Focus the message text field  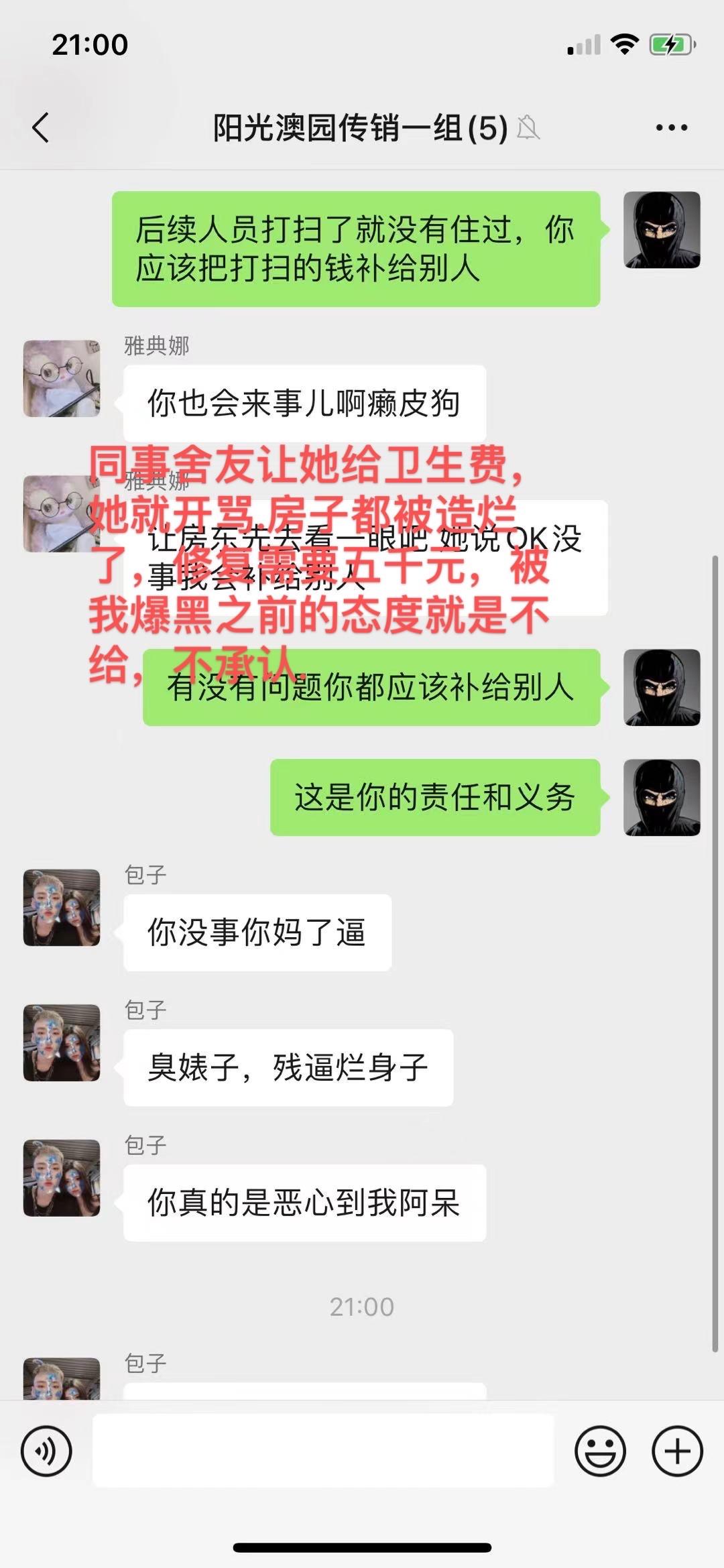pyautogui.click(x=323, y=1451)
